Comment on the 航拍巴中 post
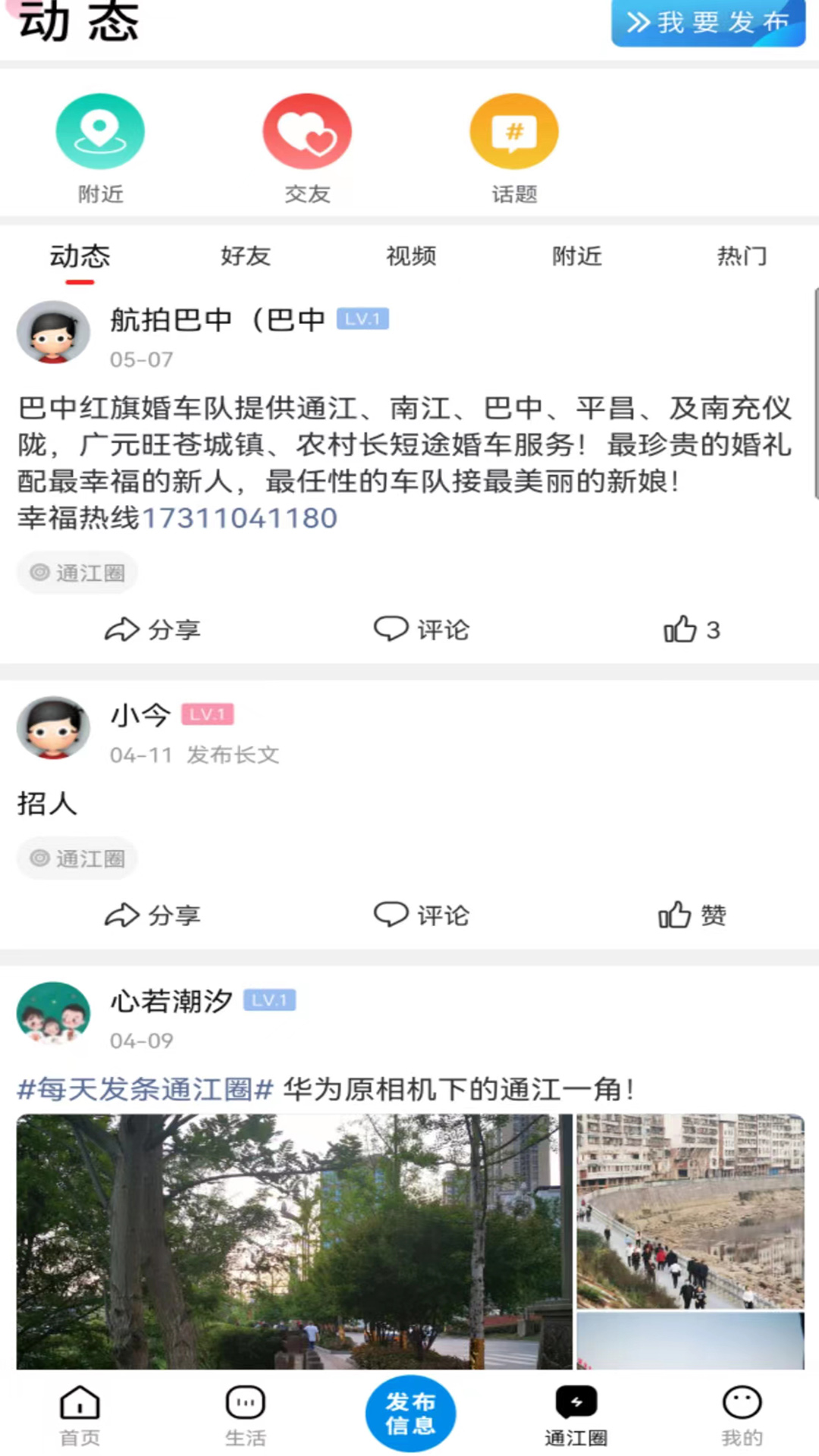This screenshot has height=1456, width=819. pos(422,629)
